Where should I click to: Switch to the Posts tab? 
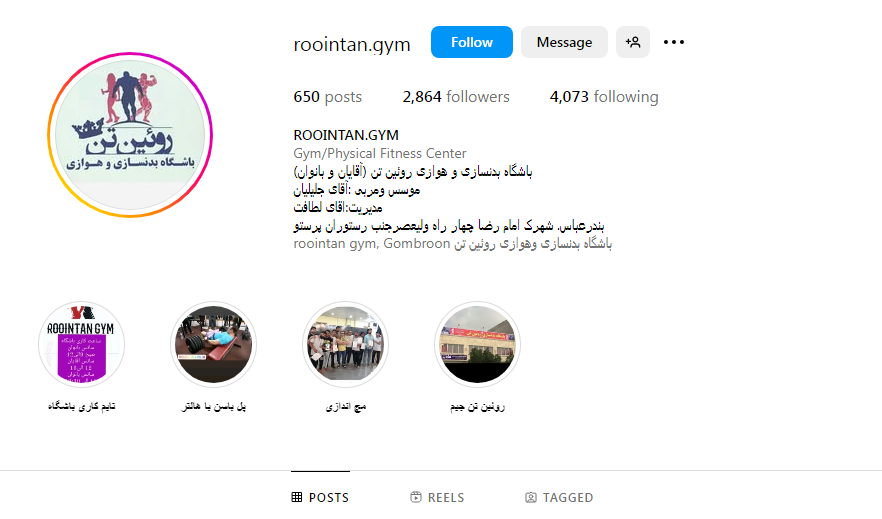pos(320,497)
